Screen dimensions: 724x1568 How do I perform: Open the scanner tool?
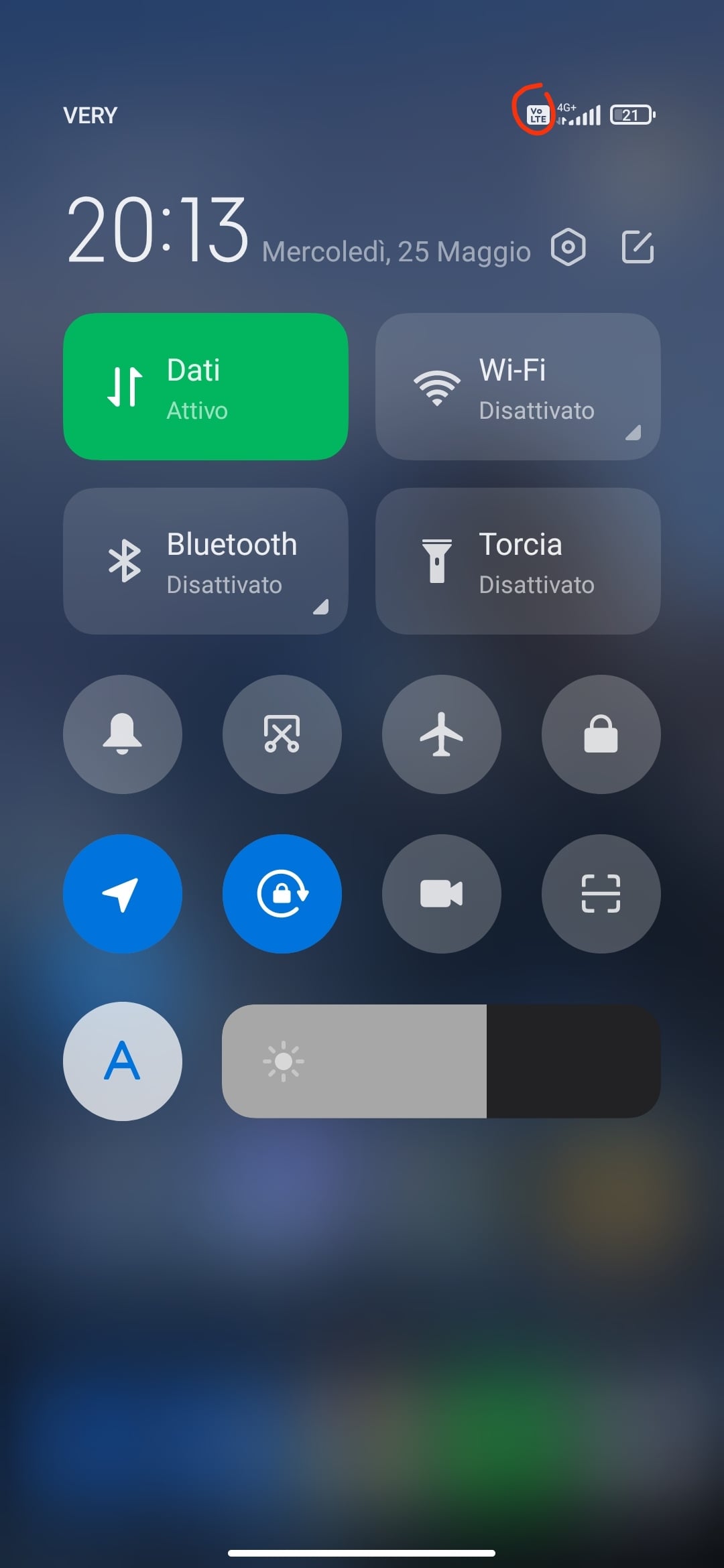click(601, 894)
